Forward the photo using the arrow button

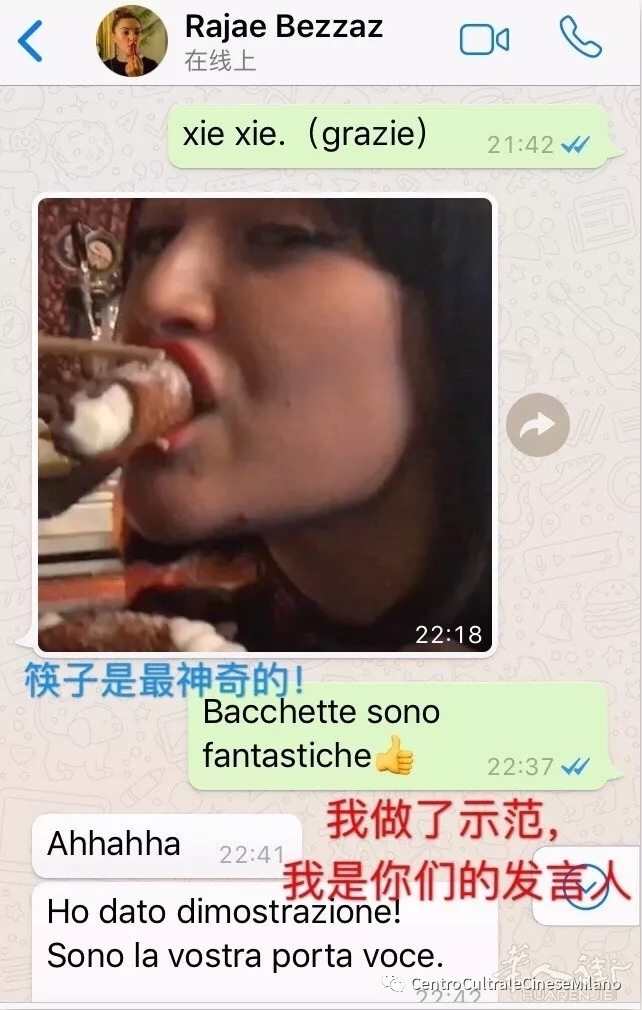(x=538, y=425)
